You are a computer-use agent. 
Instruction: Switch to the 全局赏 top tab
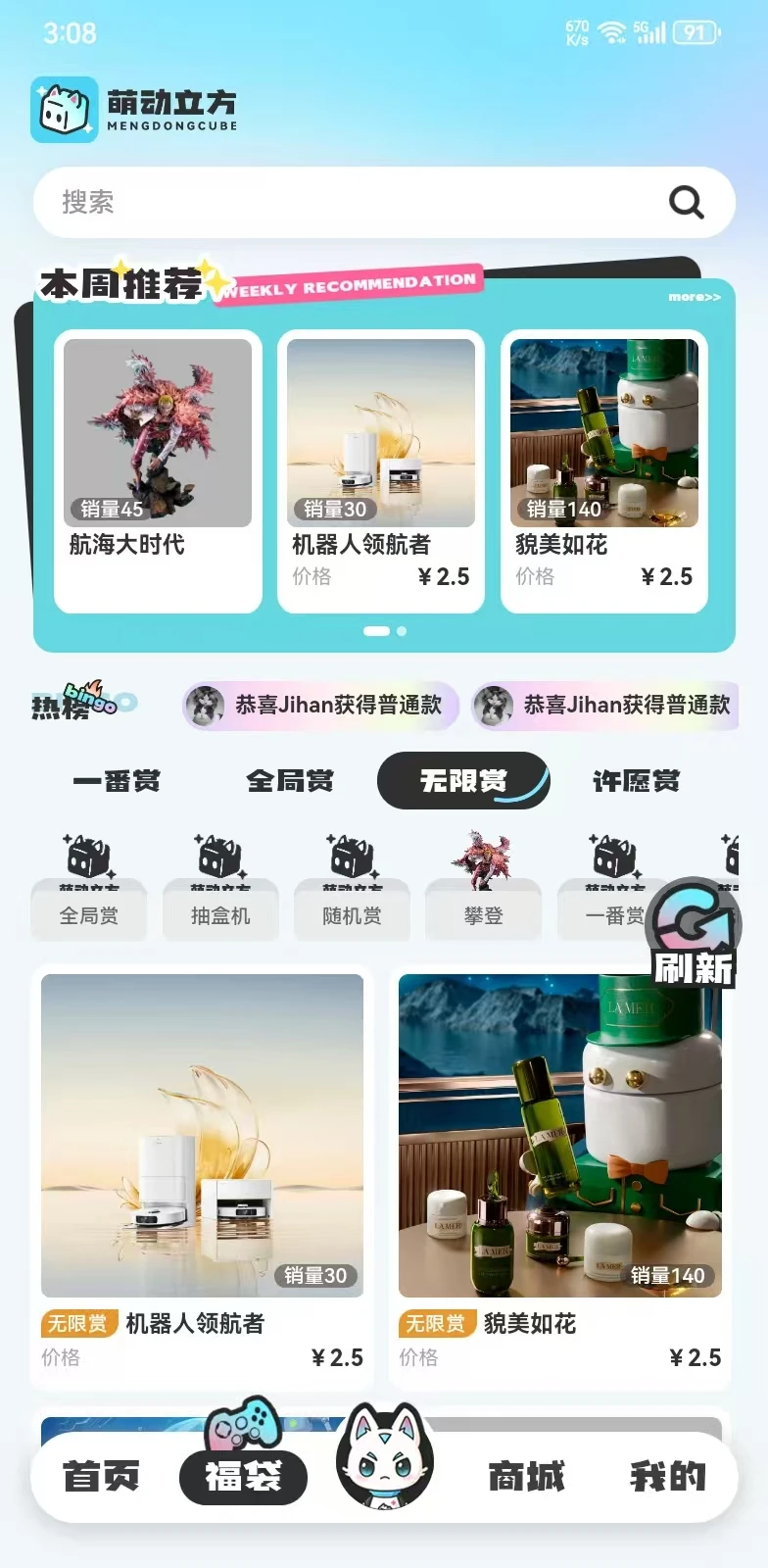(x=290, y=781)
